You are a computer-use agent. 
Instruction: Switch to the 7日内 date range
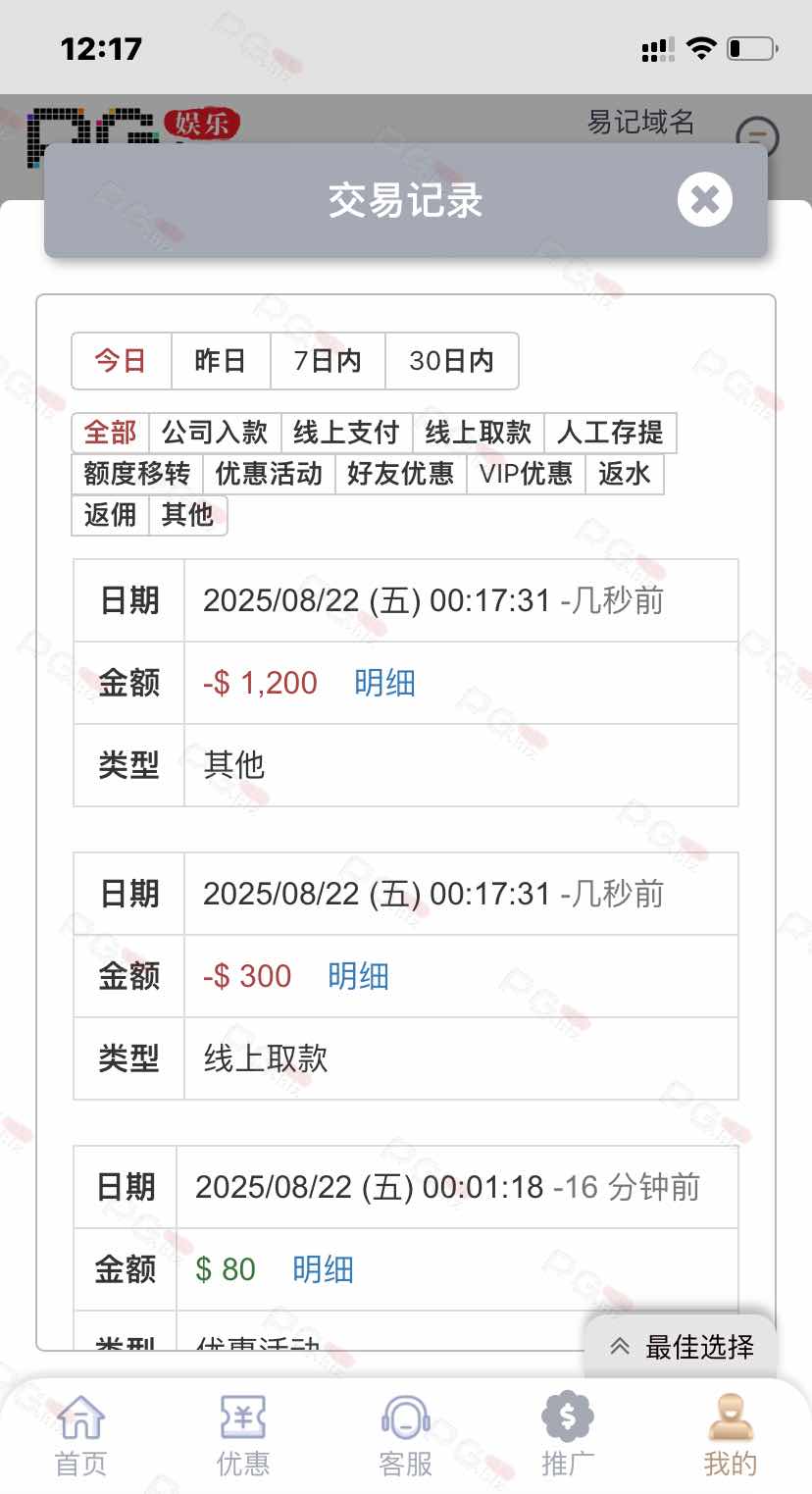point(328,361)
